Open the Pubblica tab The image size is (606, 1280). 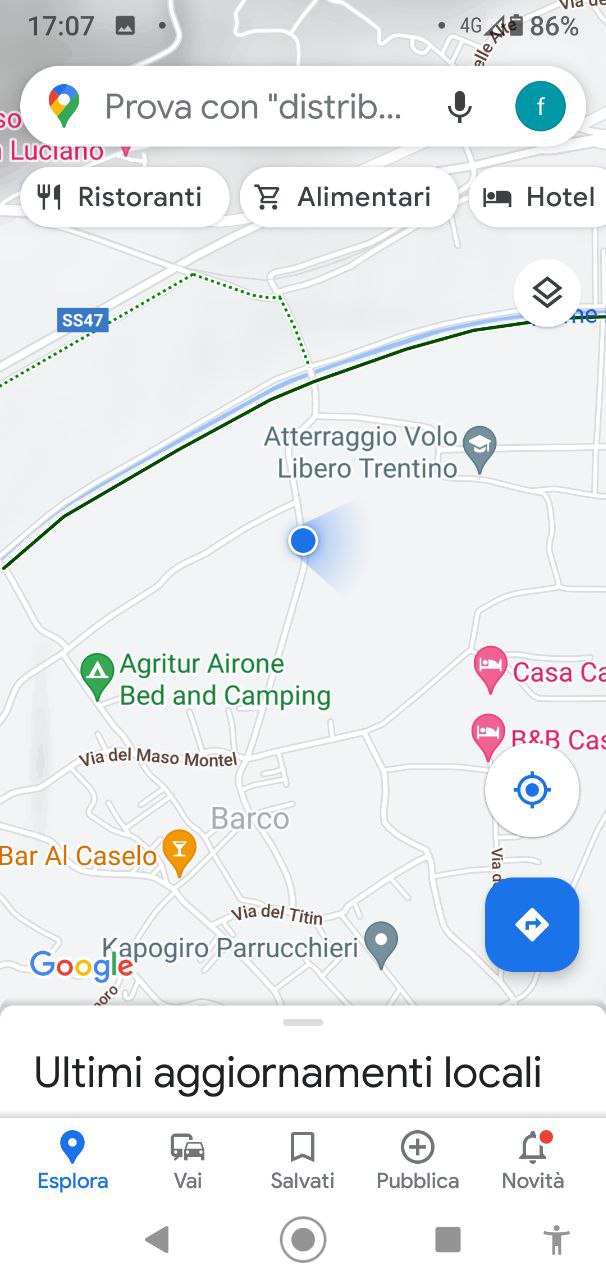point(417,1161)
